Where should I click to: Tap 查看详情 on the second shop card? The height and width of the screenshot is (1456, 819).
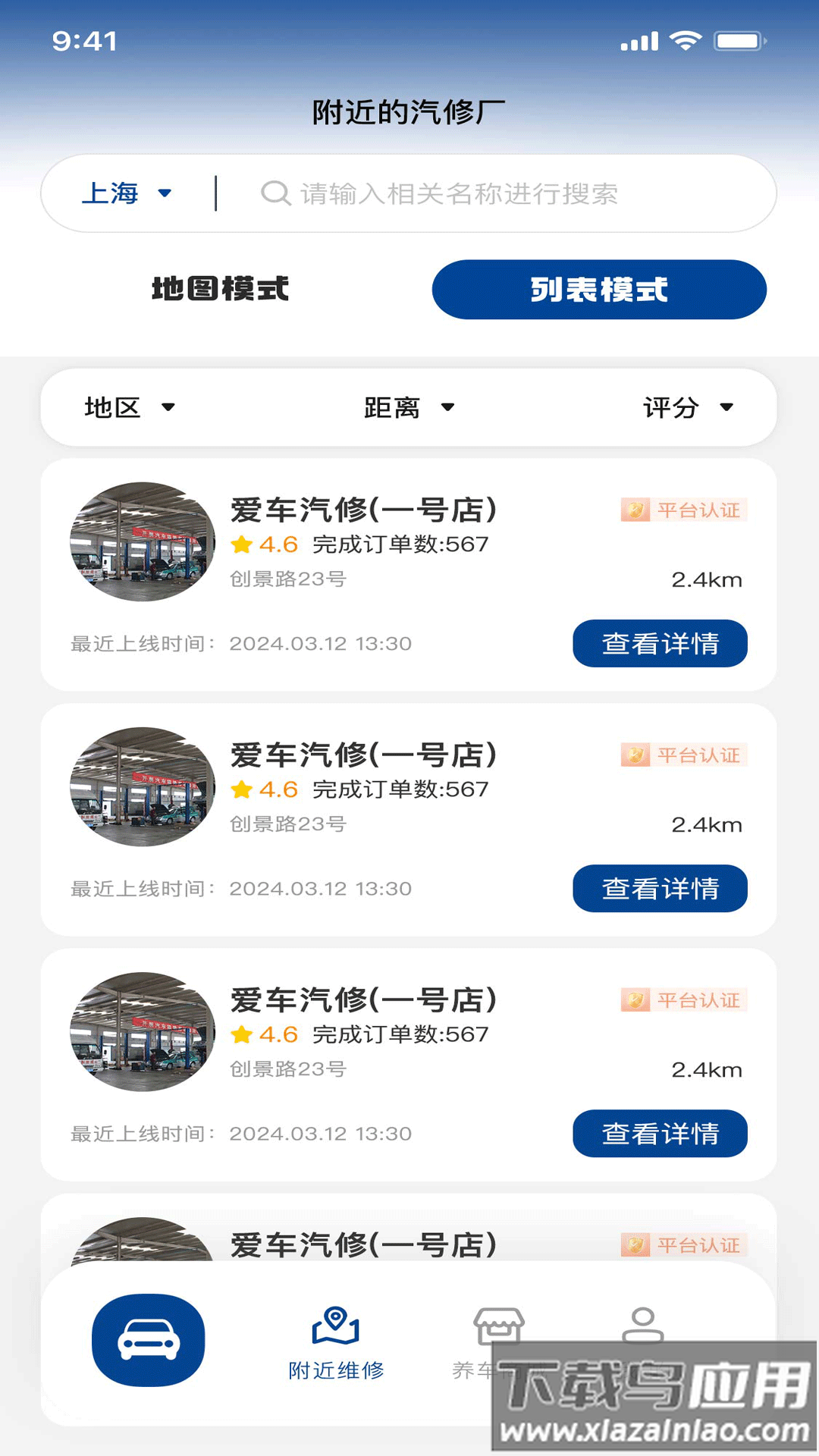(660, 889)
